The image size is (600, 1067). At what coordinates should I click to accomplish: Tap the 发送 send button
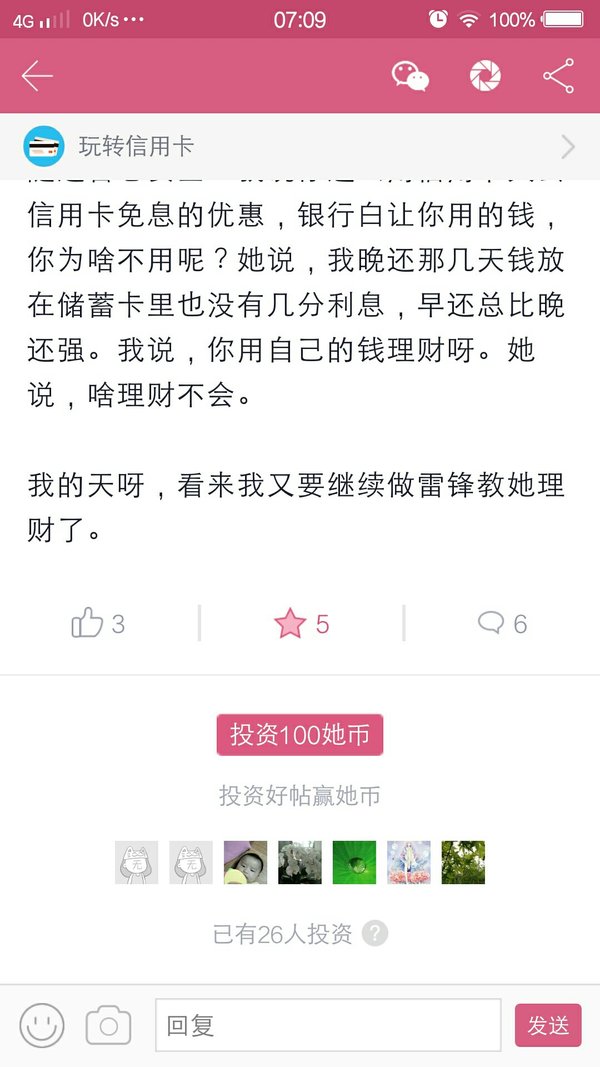tap(548, 1025)
